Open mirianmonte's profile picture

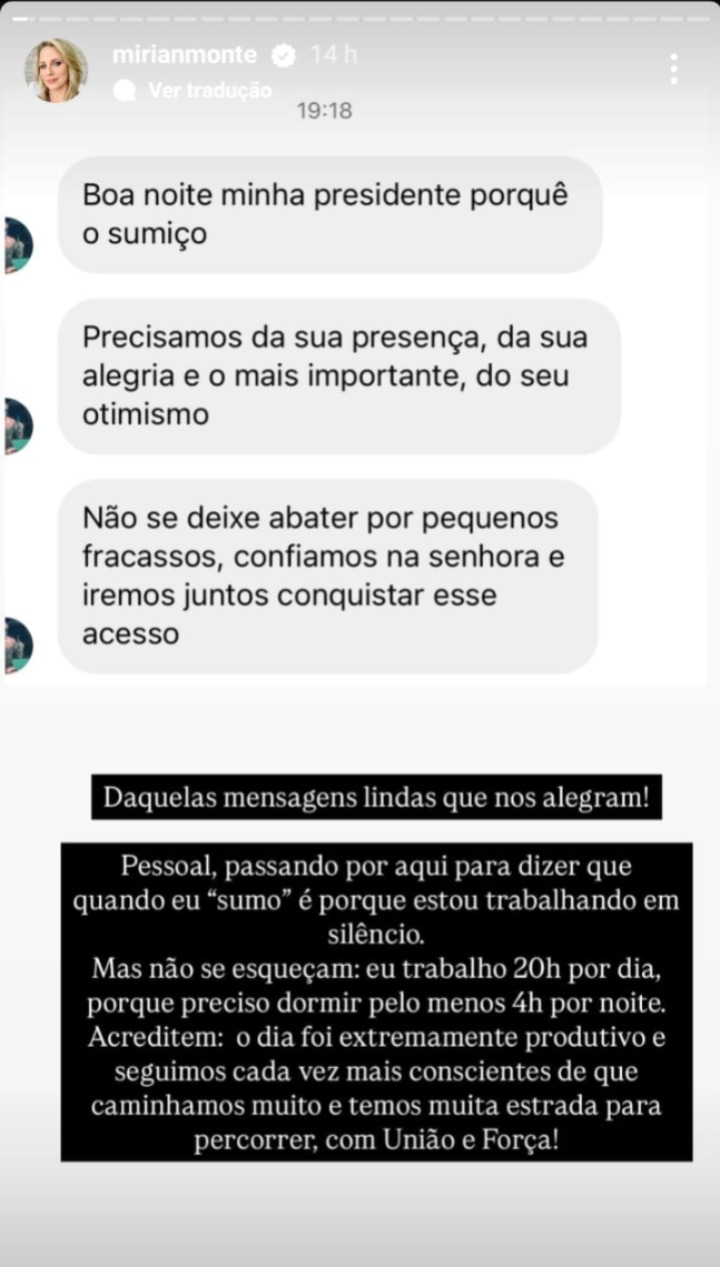coord(55,70)
